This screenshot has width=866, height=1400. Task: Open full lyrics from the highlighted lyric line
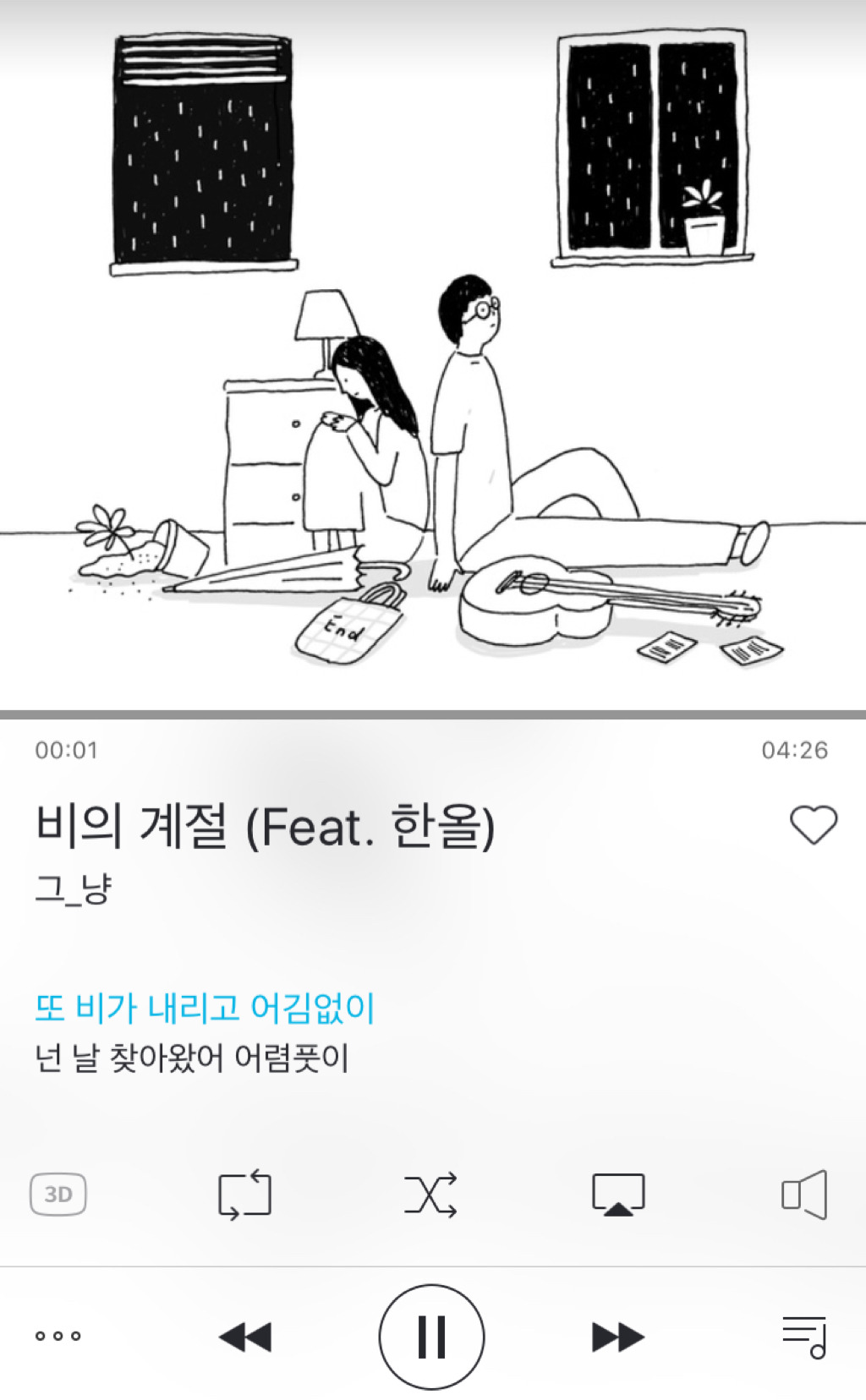tap(205, 1008)
